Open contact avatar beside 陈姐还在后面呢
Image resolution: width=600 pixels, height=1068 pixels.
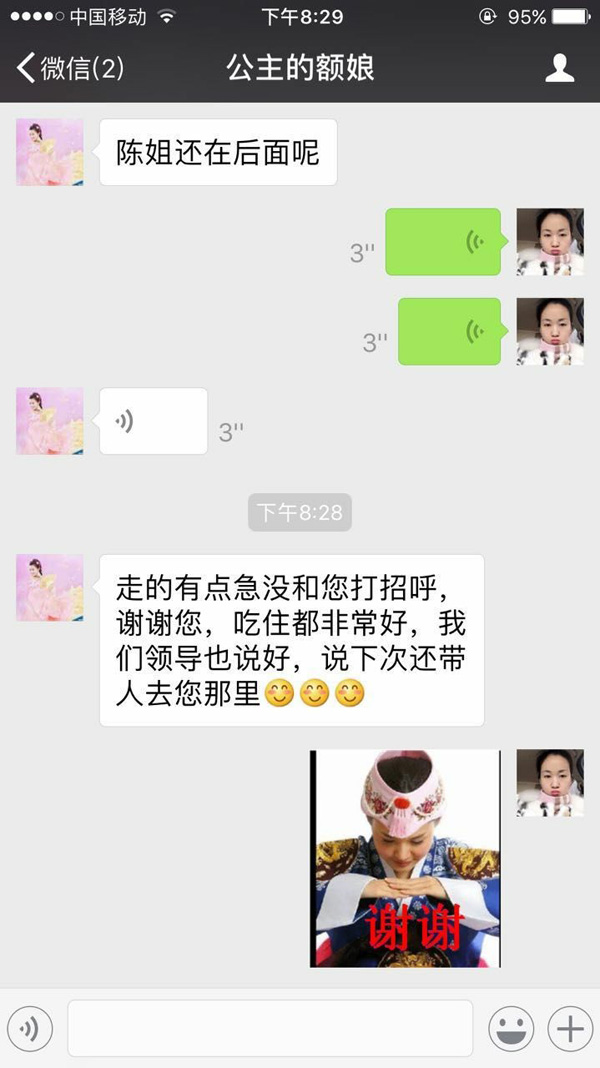[x=50, y=152]
